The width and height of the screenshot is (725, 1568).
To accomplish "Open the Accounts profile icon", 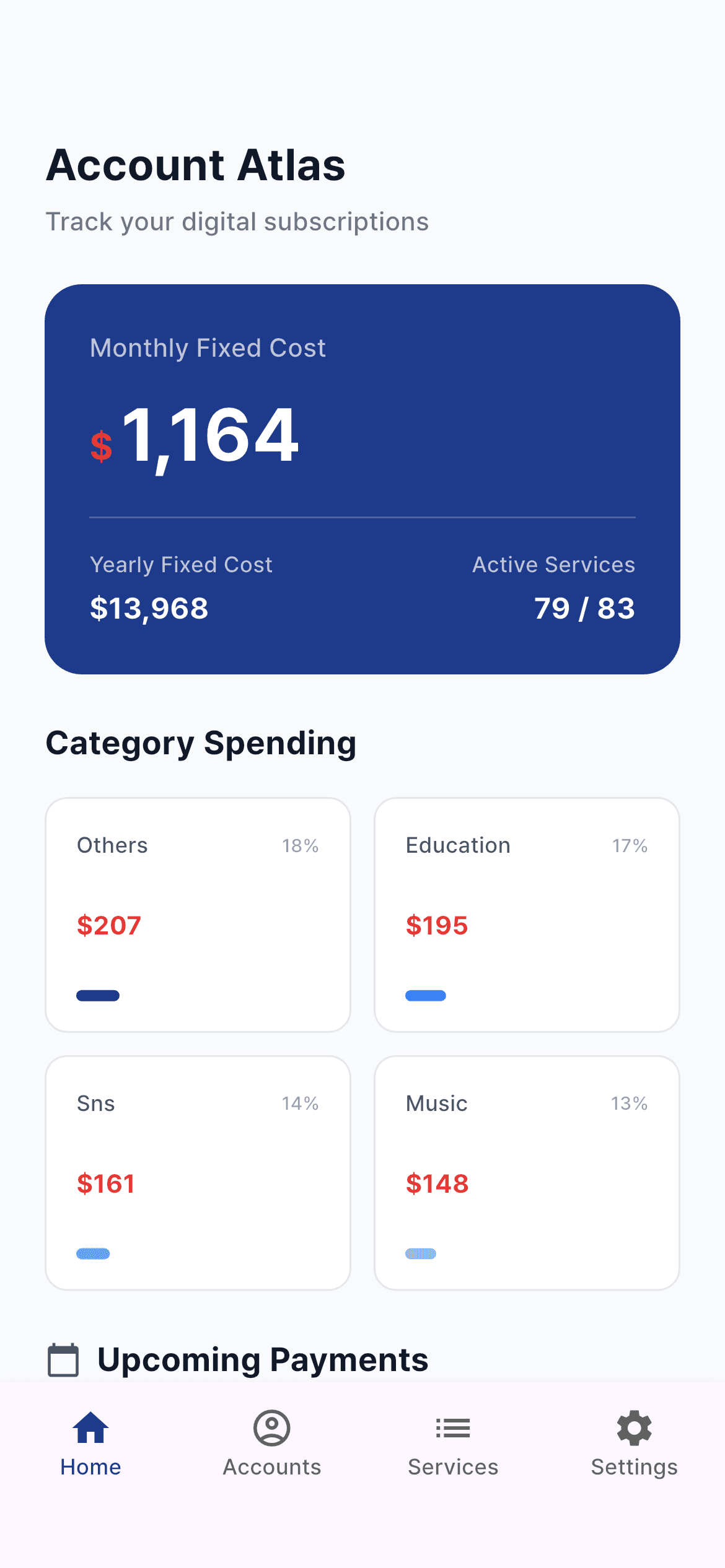I will click(x=271, y=1426).
